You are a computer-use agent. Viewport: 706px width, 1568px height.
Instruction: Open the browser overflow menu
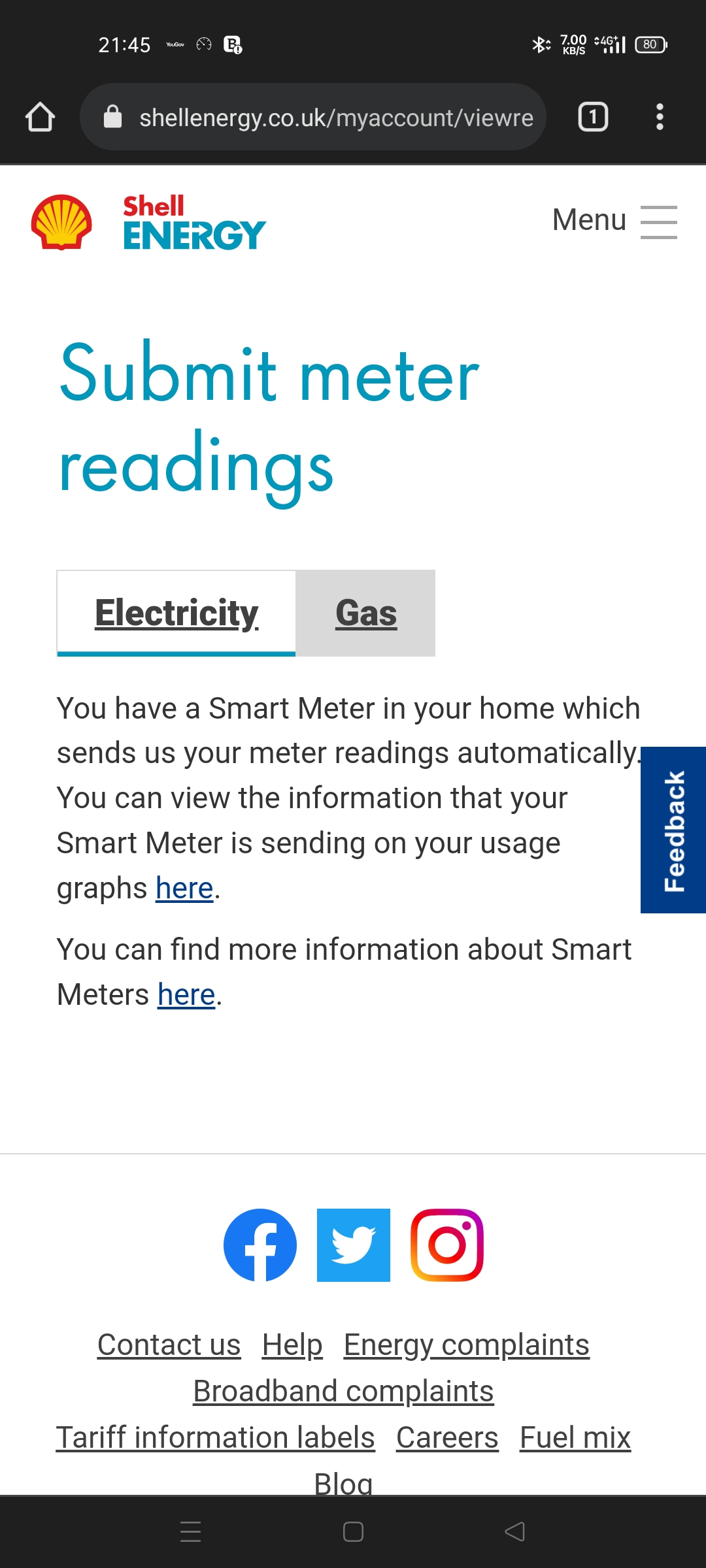coord(660,118)
